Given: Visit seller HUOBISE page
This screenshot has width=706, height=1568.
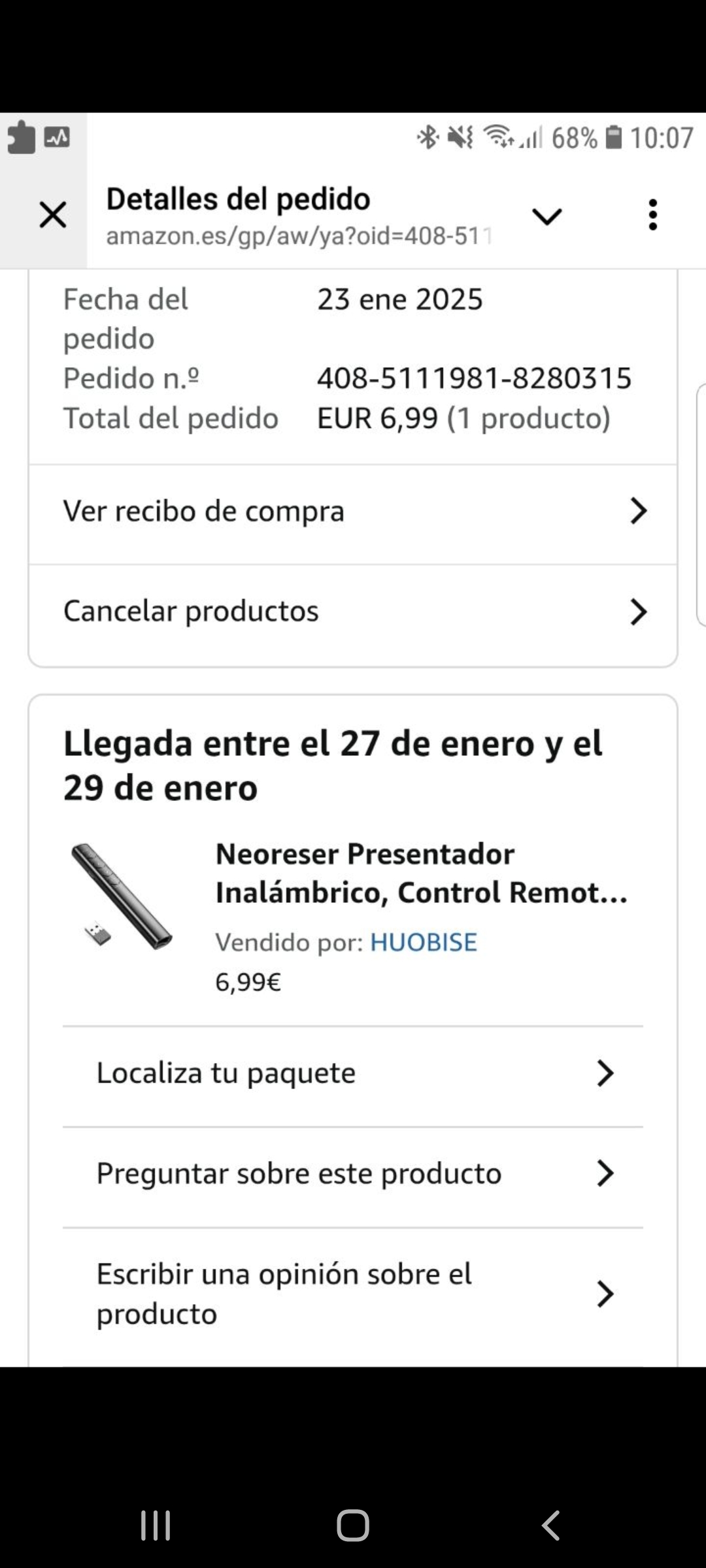Looking at the screenshot, I should point(424,943).
